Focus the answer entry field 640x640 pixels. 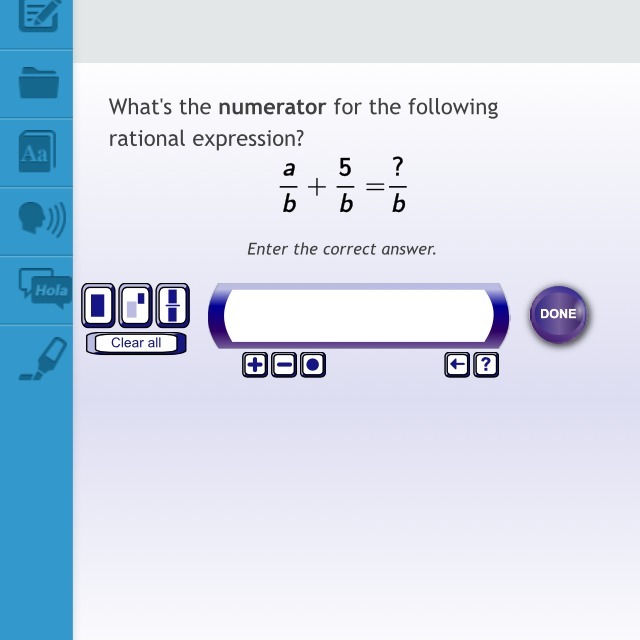358,315
